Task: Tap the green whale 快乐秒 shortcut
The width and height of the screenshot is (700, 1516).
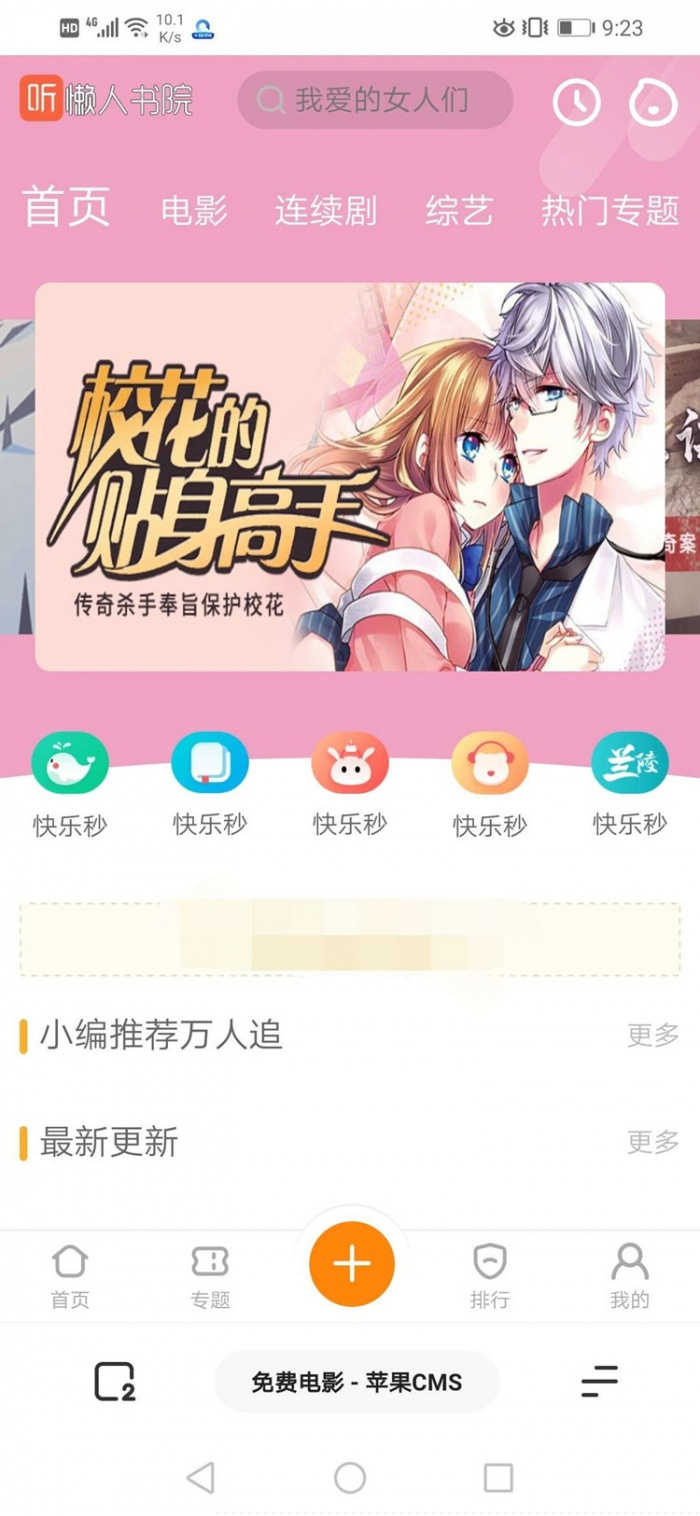Action: tap(70, 763)
